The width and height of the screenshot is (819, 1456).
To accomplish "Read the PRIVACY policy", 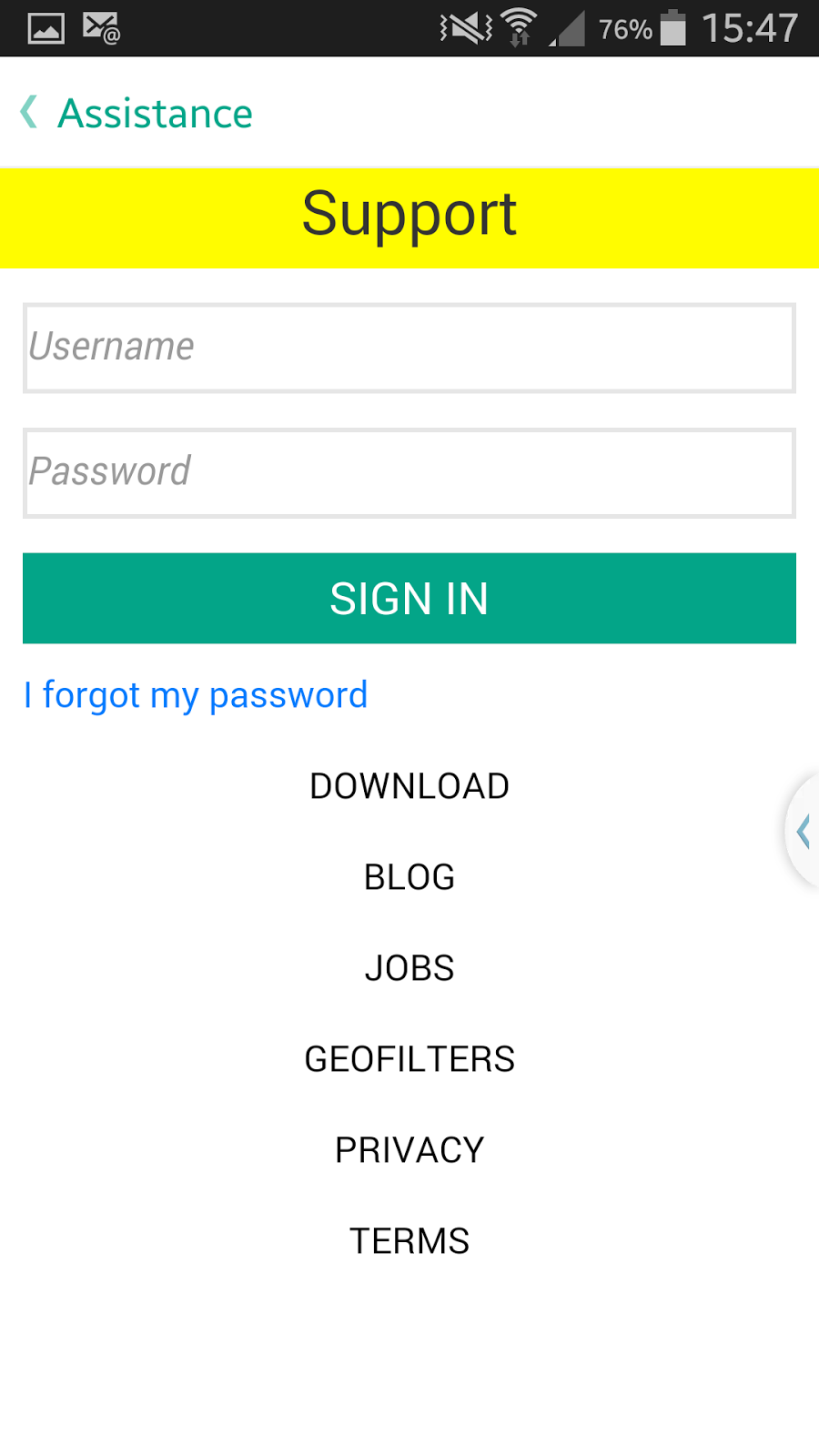I will click(409, 1150).
